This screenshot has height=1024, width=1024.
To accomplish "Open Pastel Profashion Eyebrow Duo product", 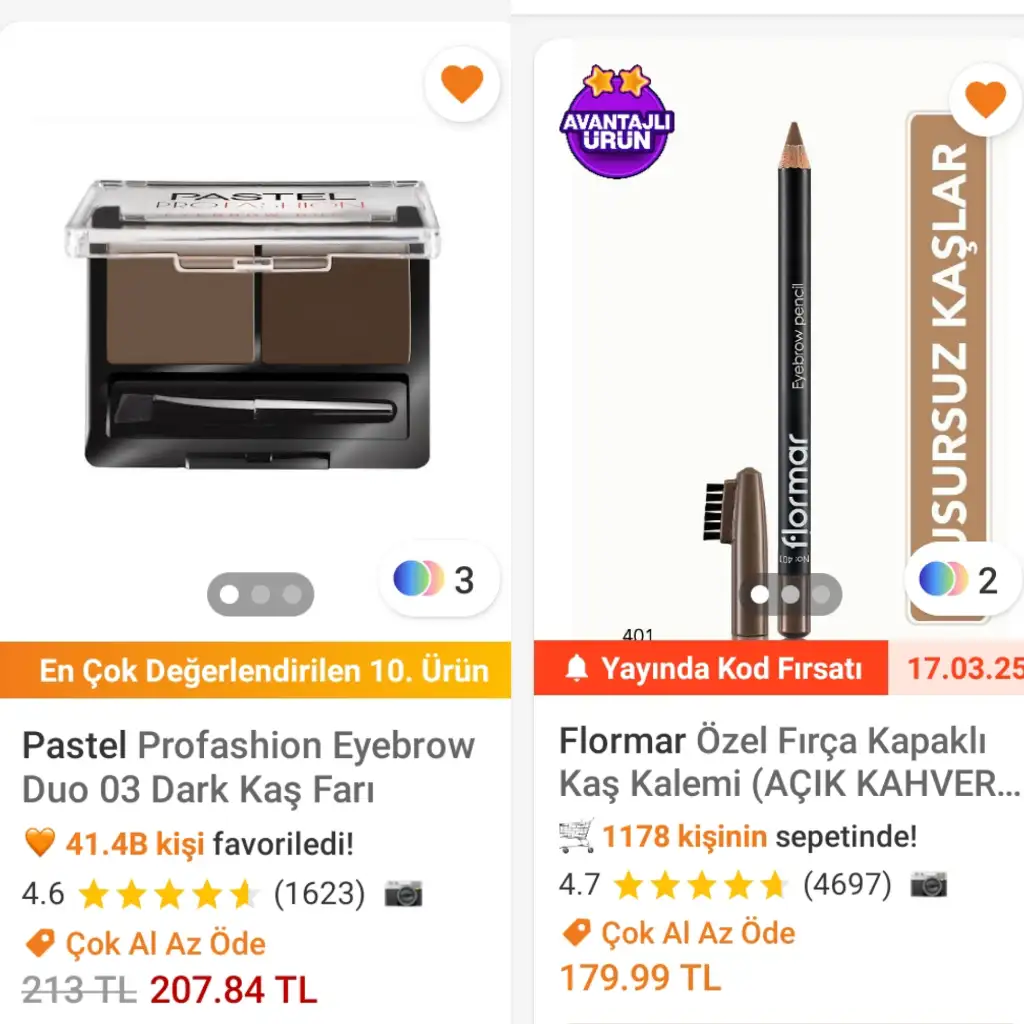I will [248, 768].
